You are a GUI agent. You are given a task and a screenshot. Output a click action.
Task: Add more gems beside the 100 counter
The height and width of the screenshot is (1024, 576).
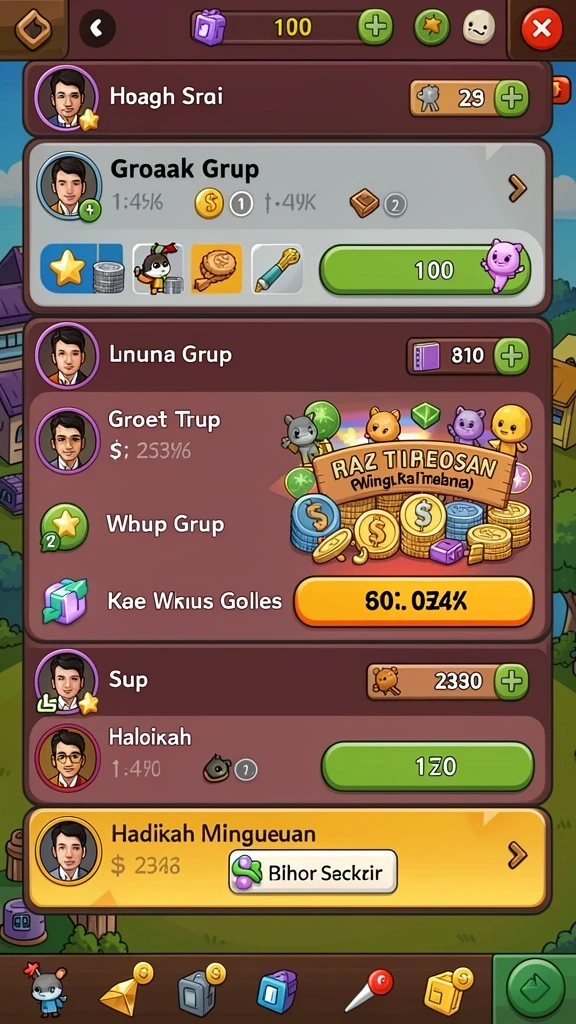click(375, 27)
